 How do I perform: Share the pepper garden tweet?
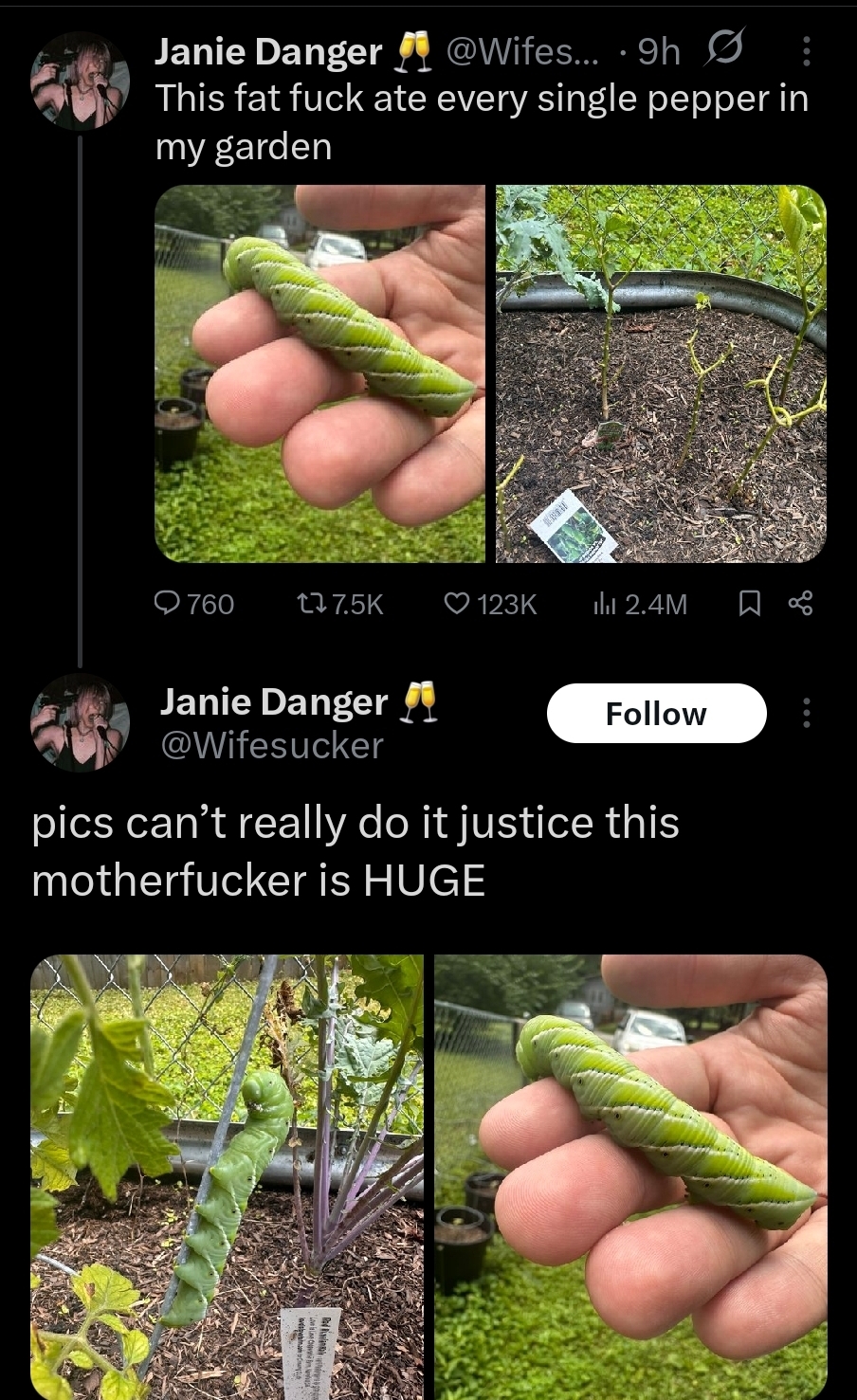(800, 603)
